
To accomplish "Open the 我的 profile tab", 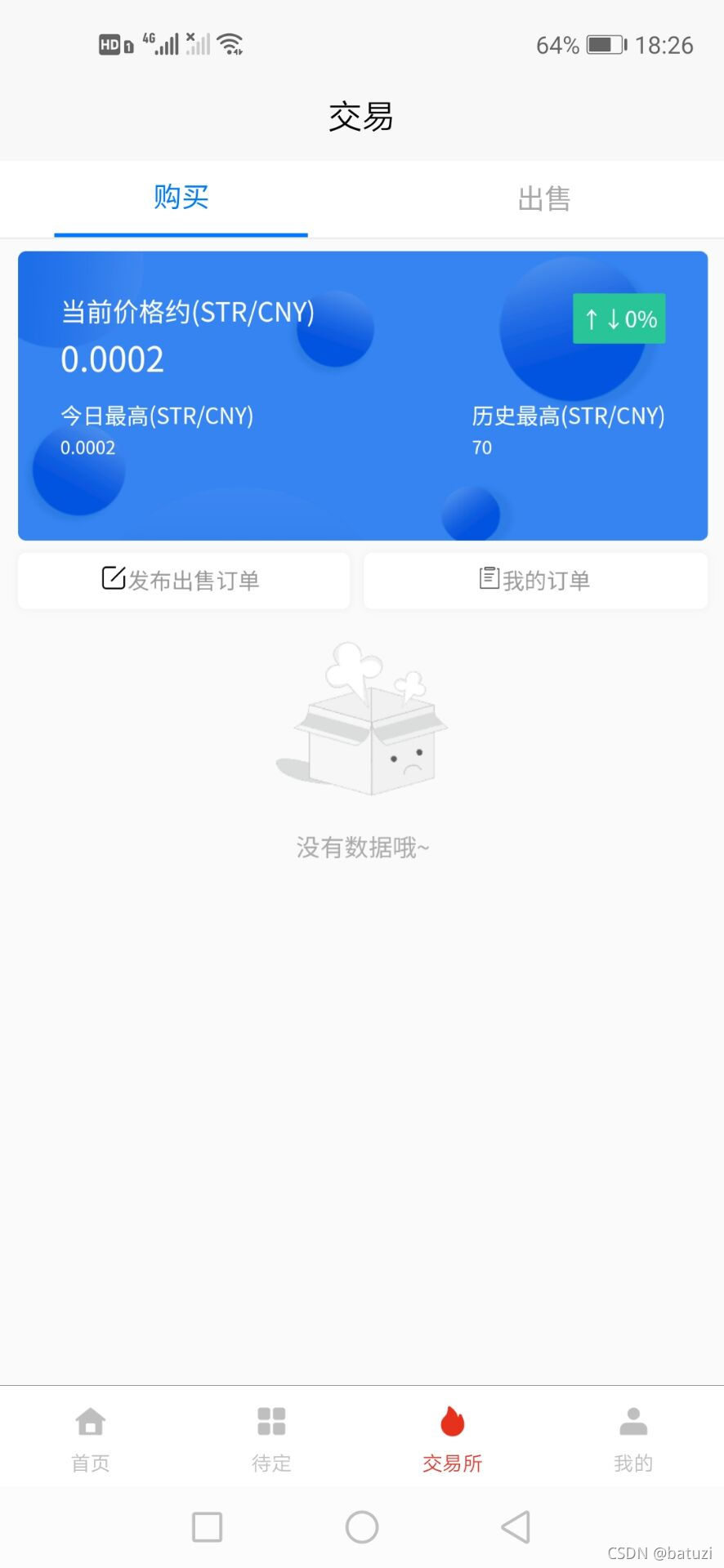I will point(633,1438).
